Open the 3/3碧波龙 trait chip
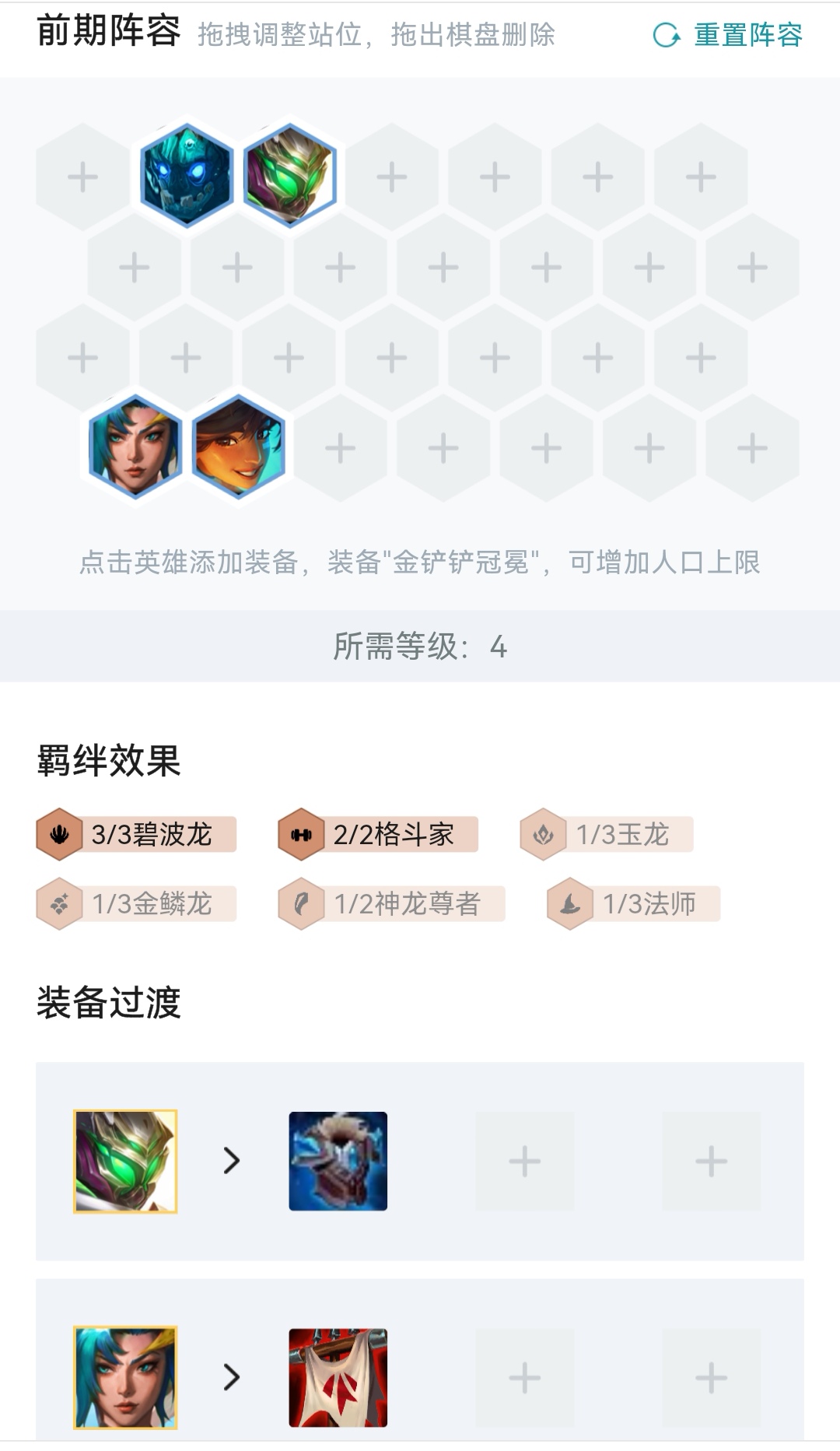The width and height of the screenshot is (840, 1451). tap(137, 835)
